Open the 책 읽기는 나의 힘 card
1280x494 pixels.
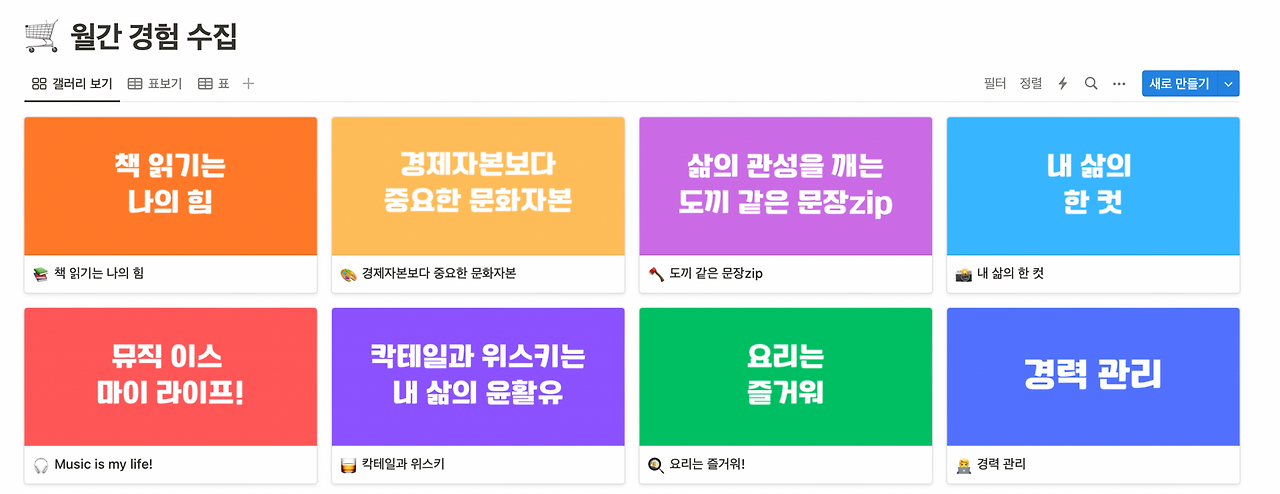(171, 205)
